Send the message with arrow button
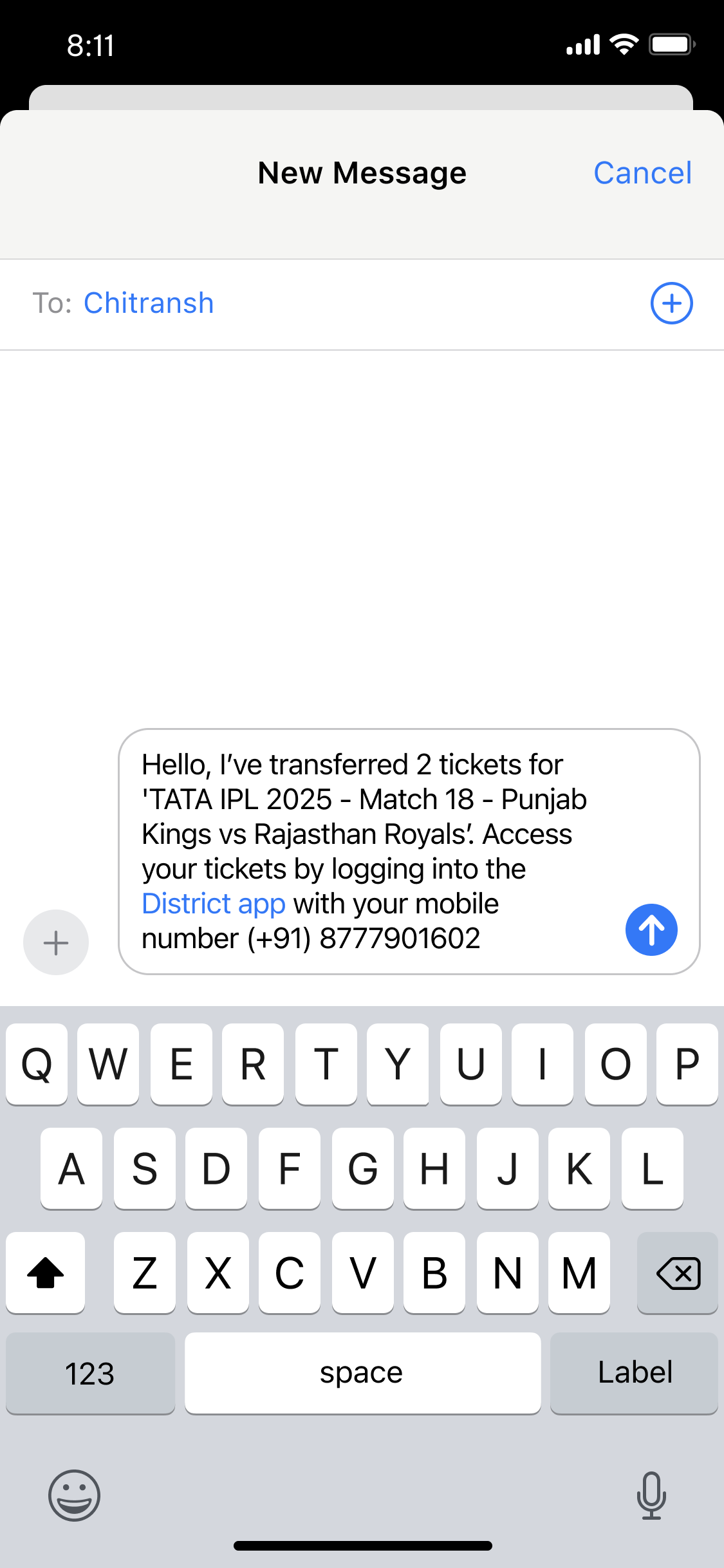Image resolution: width=724 pixels, height=1568 pixels. click(x=651, y=930)
